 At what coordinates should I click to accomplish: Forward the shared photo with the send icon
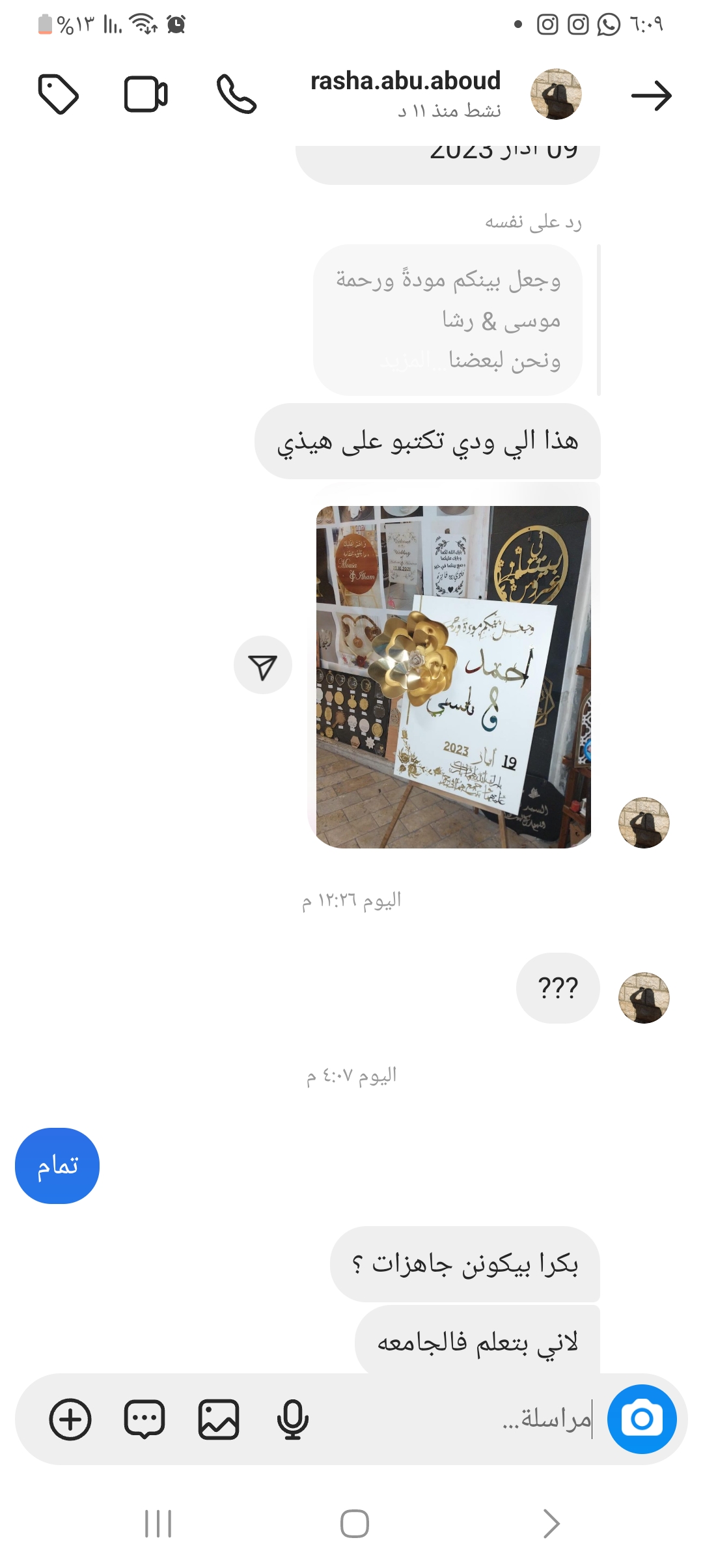coord(263,665)
